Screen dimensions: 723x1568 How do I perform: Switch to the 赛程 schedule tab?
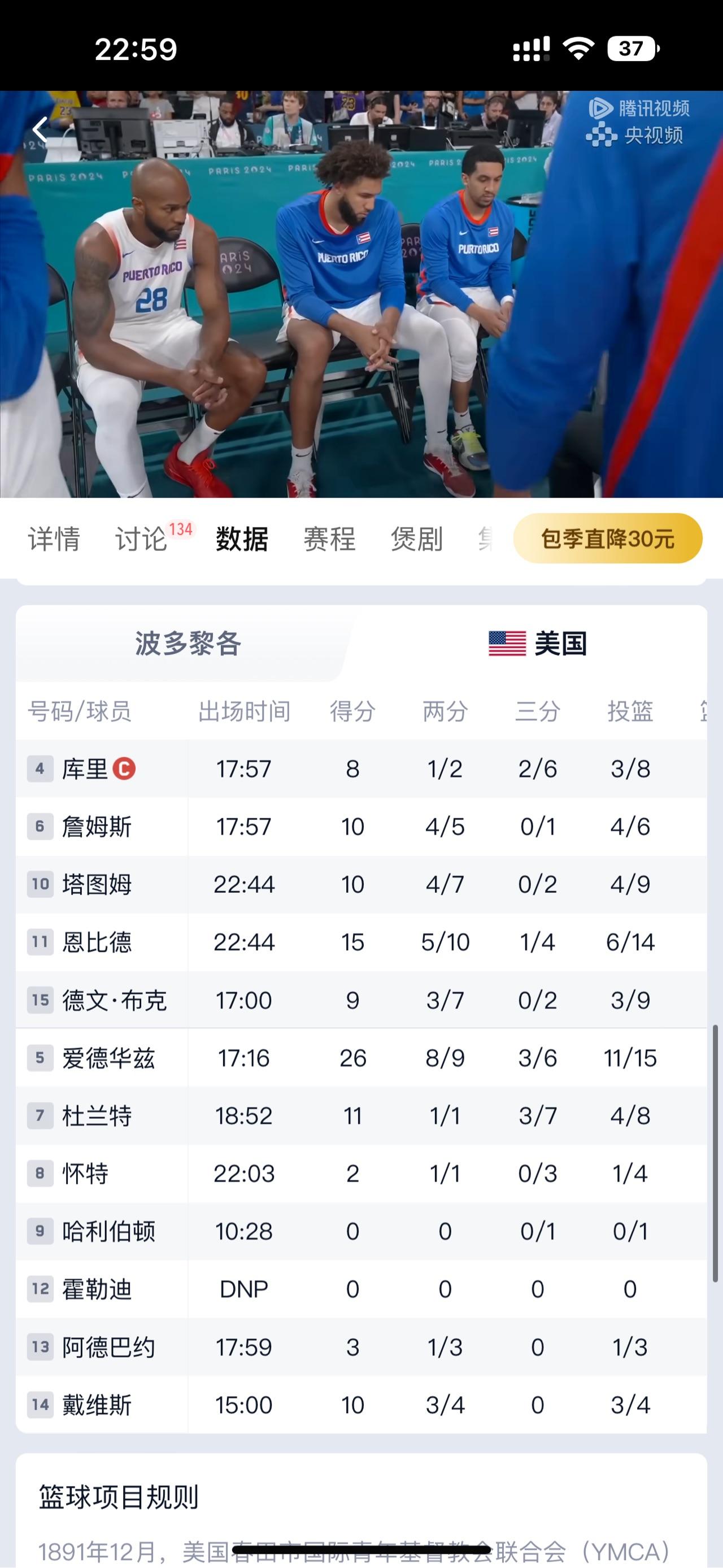pyautogui.click(x=329, y=539)
